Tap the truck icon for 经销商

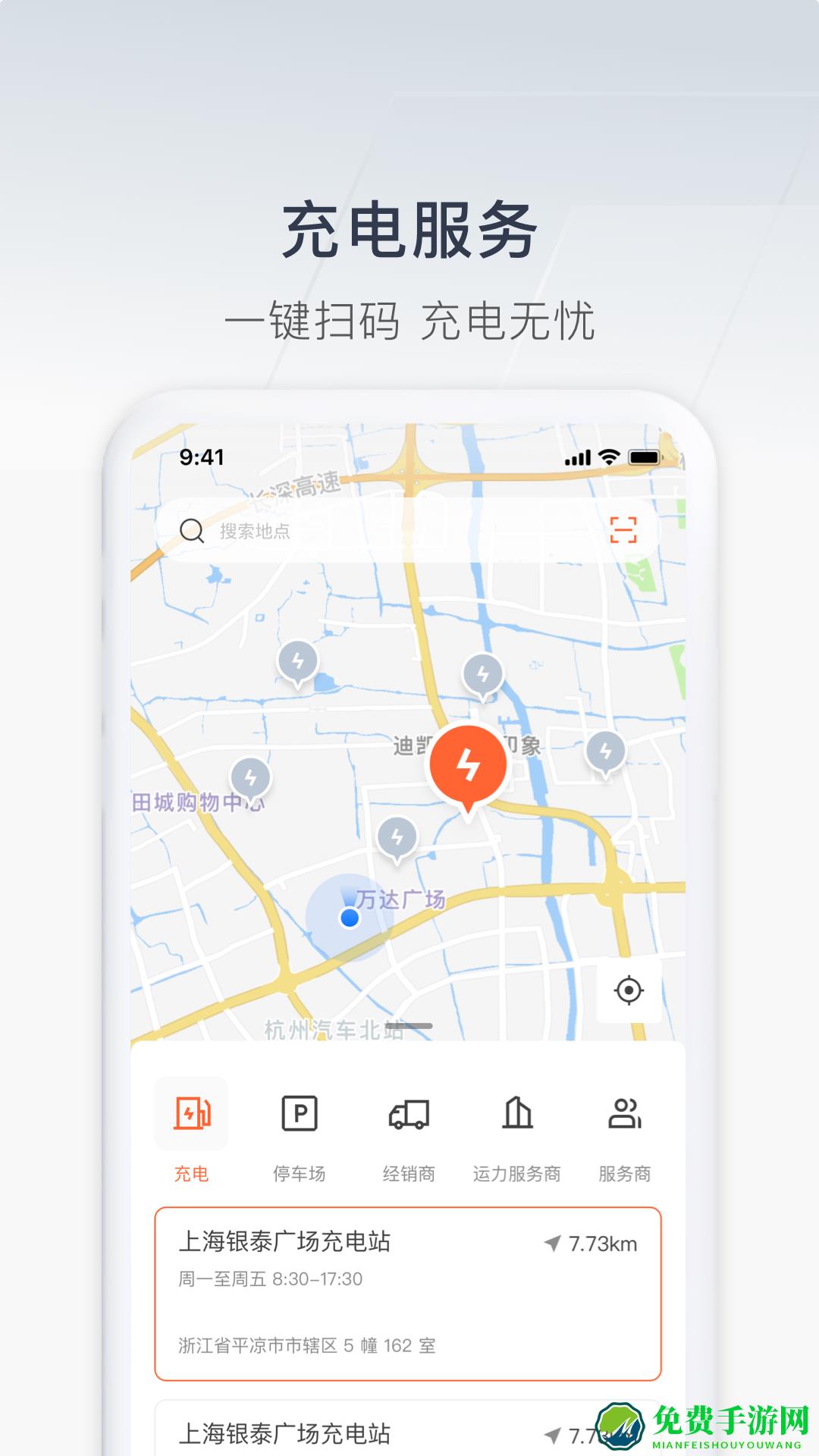click(408, 1113)
